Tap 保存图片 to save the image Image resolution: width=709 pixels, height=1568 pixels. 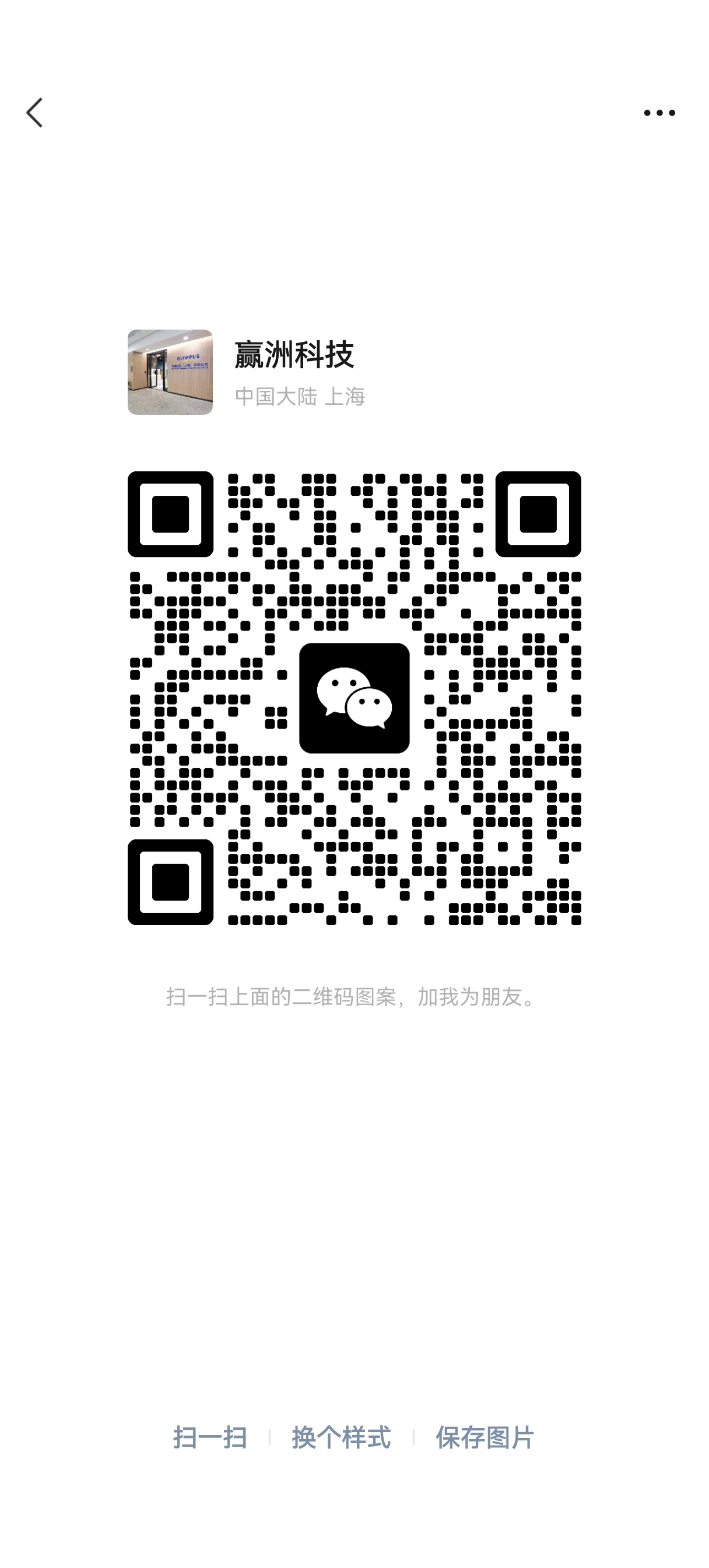point(485,1438)
